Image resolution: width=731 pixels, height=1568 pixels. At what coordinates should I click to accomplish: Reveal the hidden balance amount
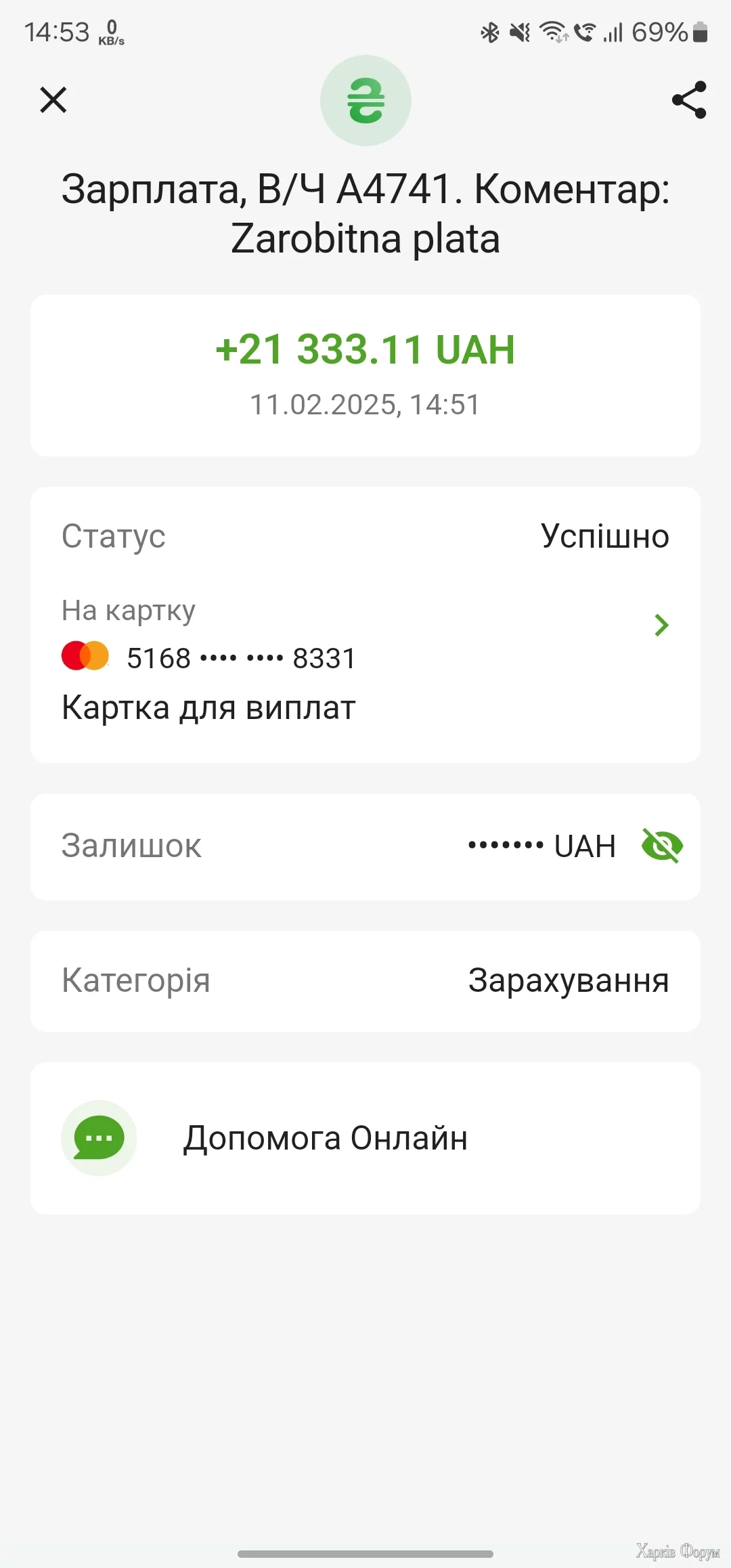661,846
